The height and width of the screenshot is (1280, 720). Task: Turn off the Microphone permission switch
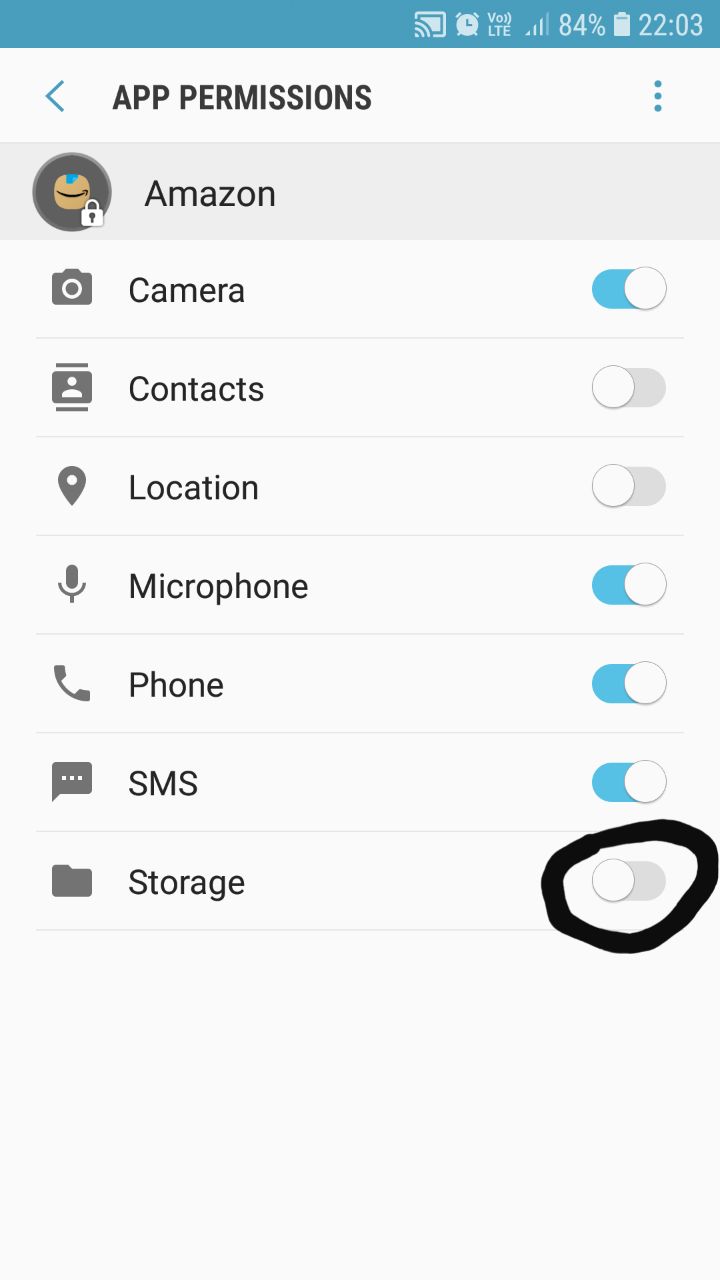(x=629, y=585)
